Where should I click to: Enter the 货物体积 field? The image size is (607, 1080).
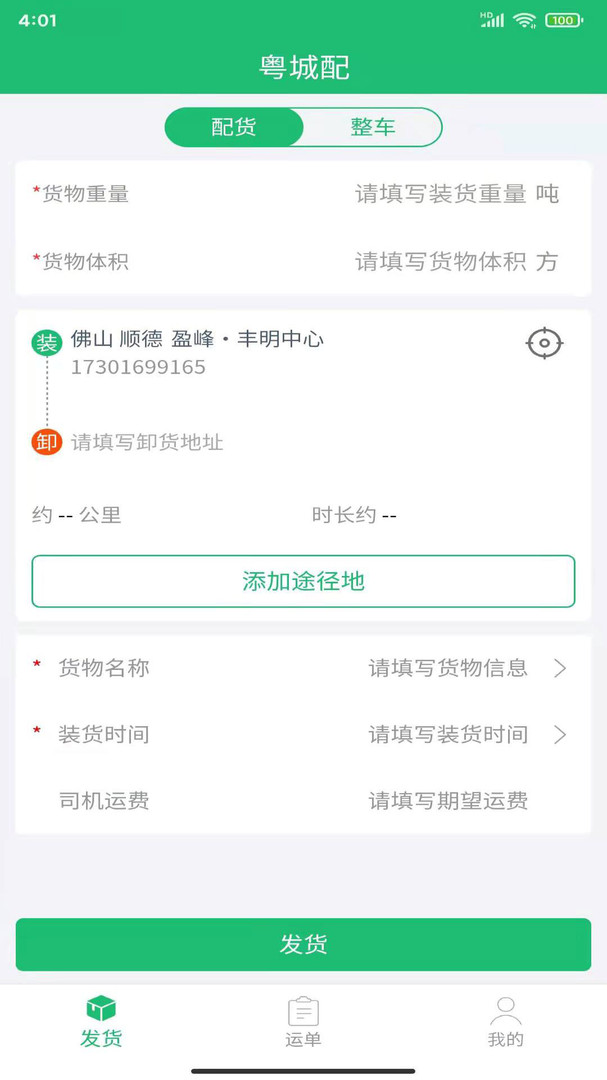(x=303, y=262)
